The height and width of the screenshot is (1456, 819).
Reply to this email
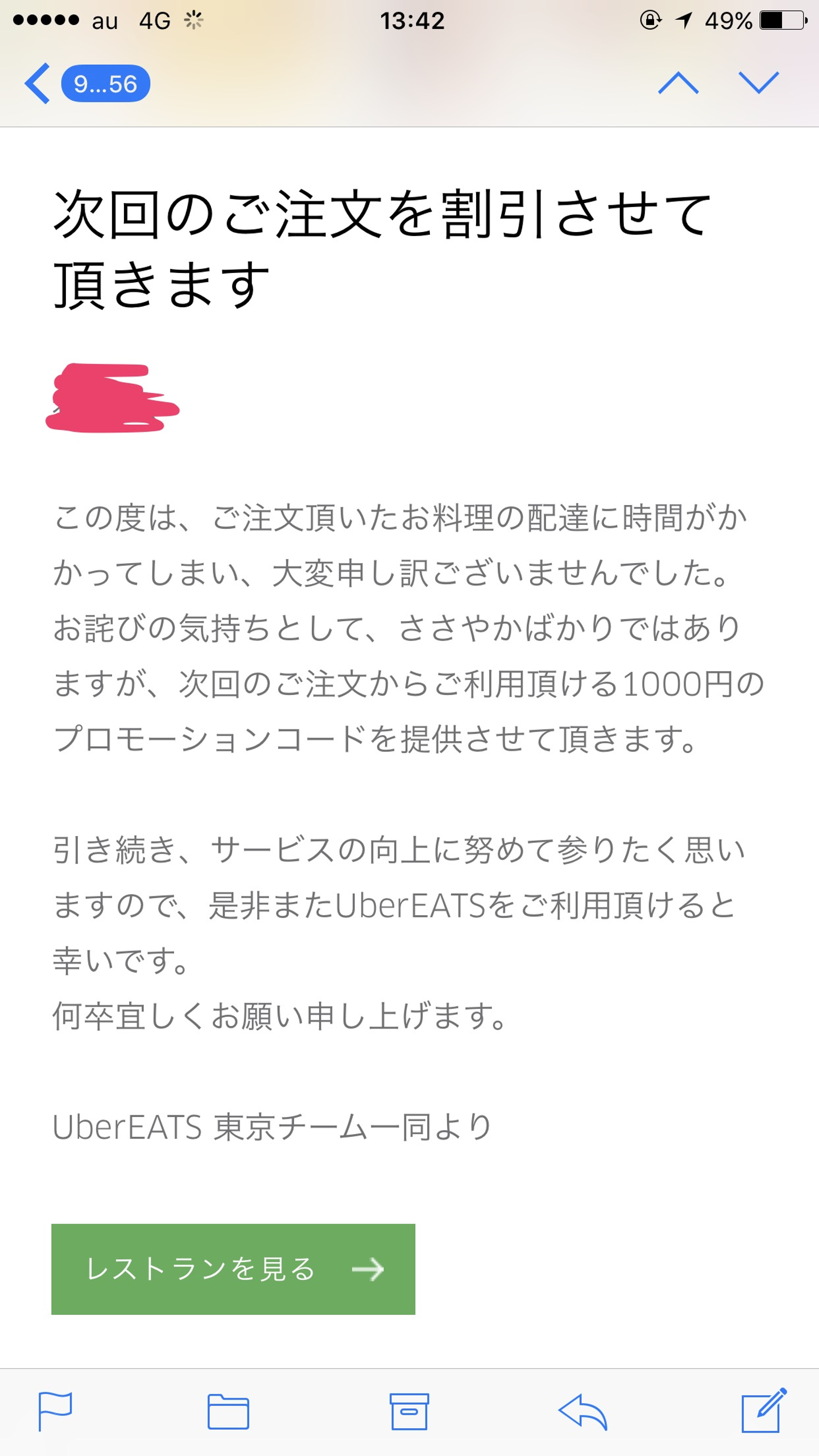tap(584, 1411)
